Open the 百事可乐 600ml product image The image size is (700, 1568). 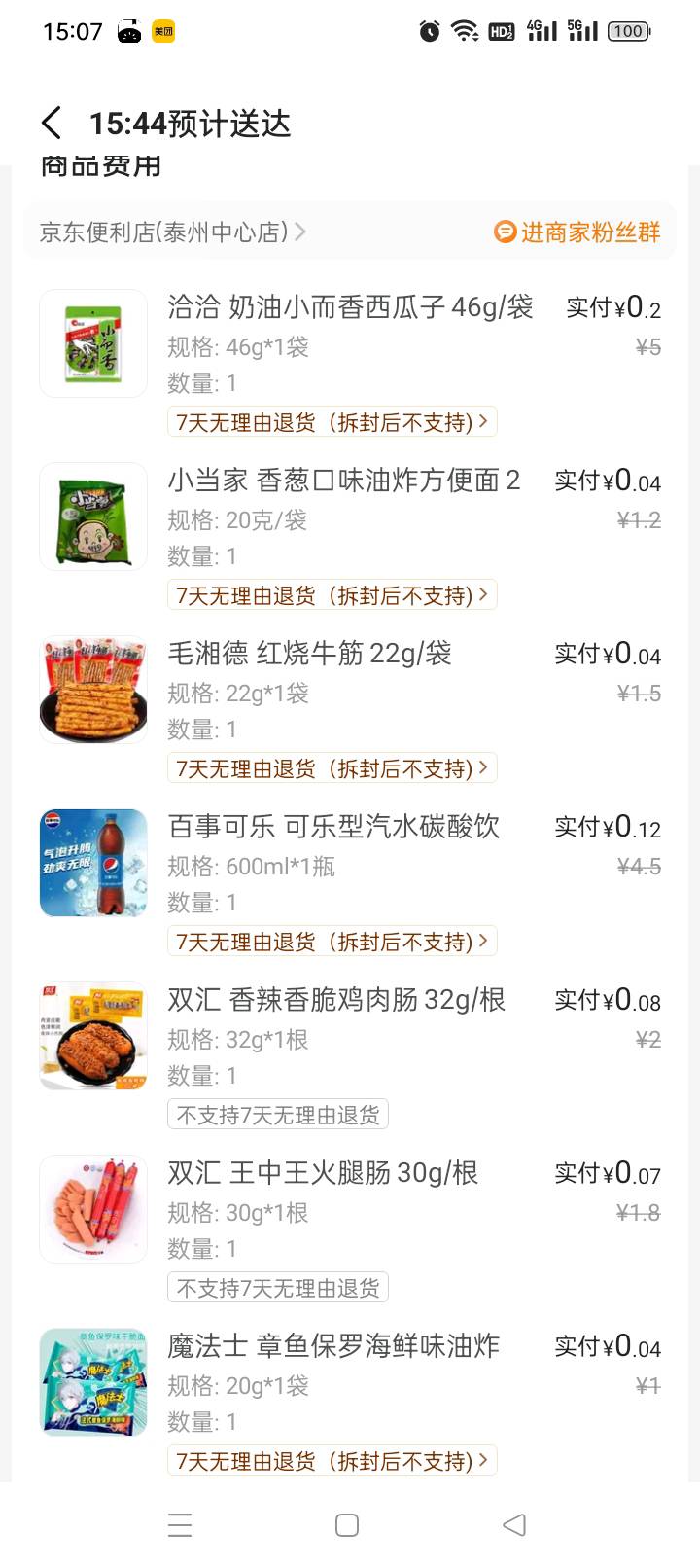click(93, 863)
